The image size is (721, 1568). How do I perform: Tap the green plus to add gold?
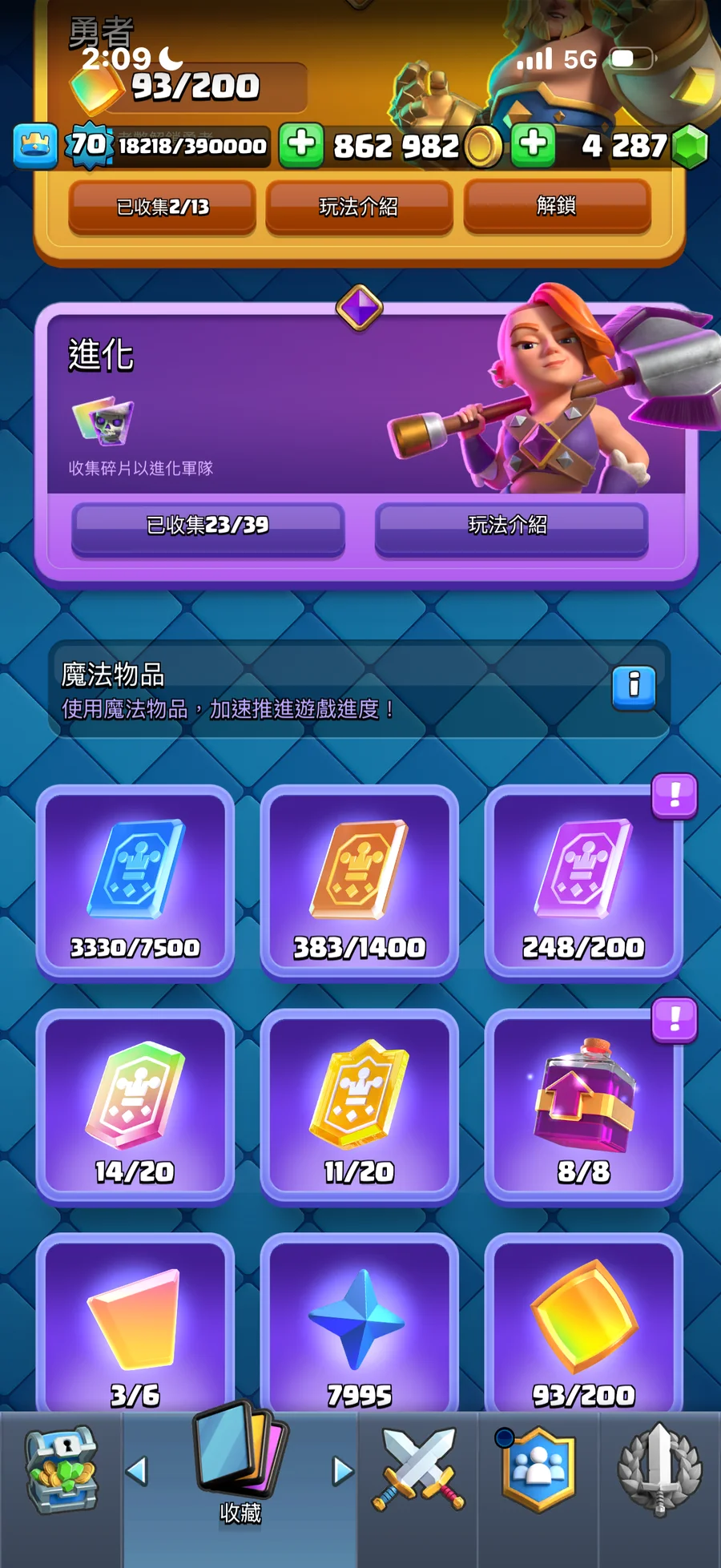click(301, 145)
